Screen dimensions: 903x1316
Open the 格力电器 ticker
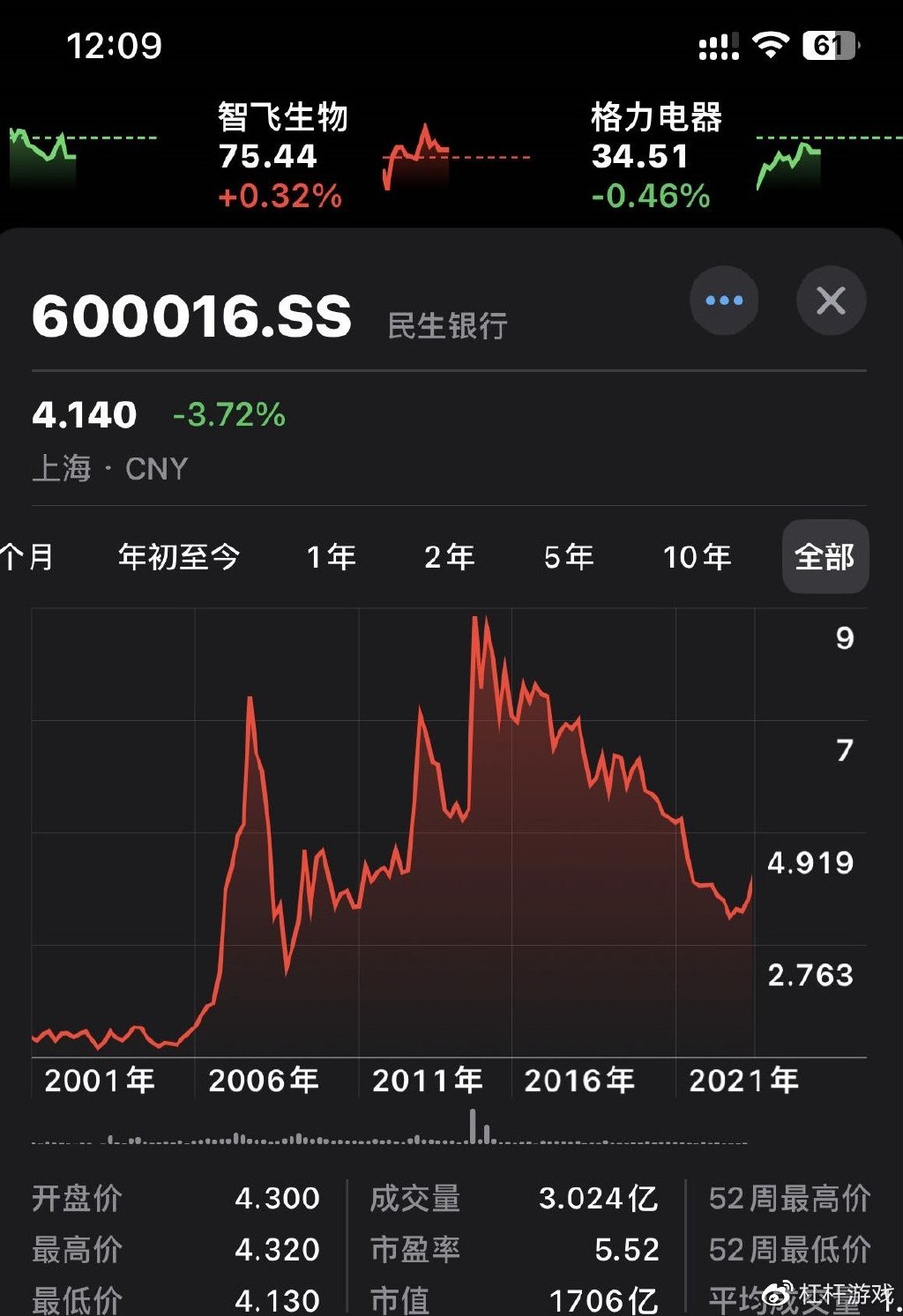coord(655,155)
